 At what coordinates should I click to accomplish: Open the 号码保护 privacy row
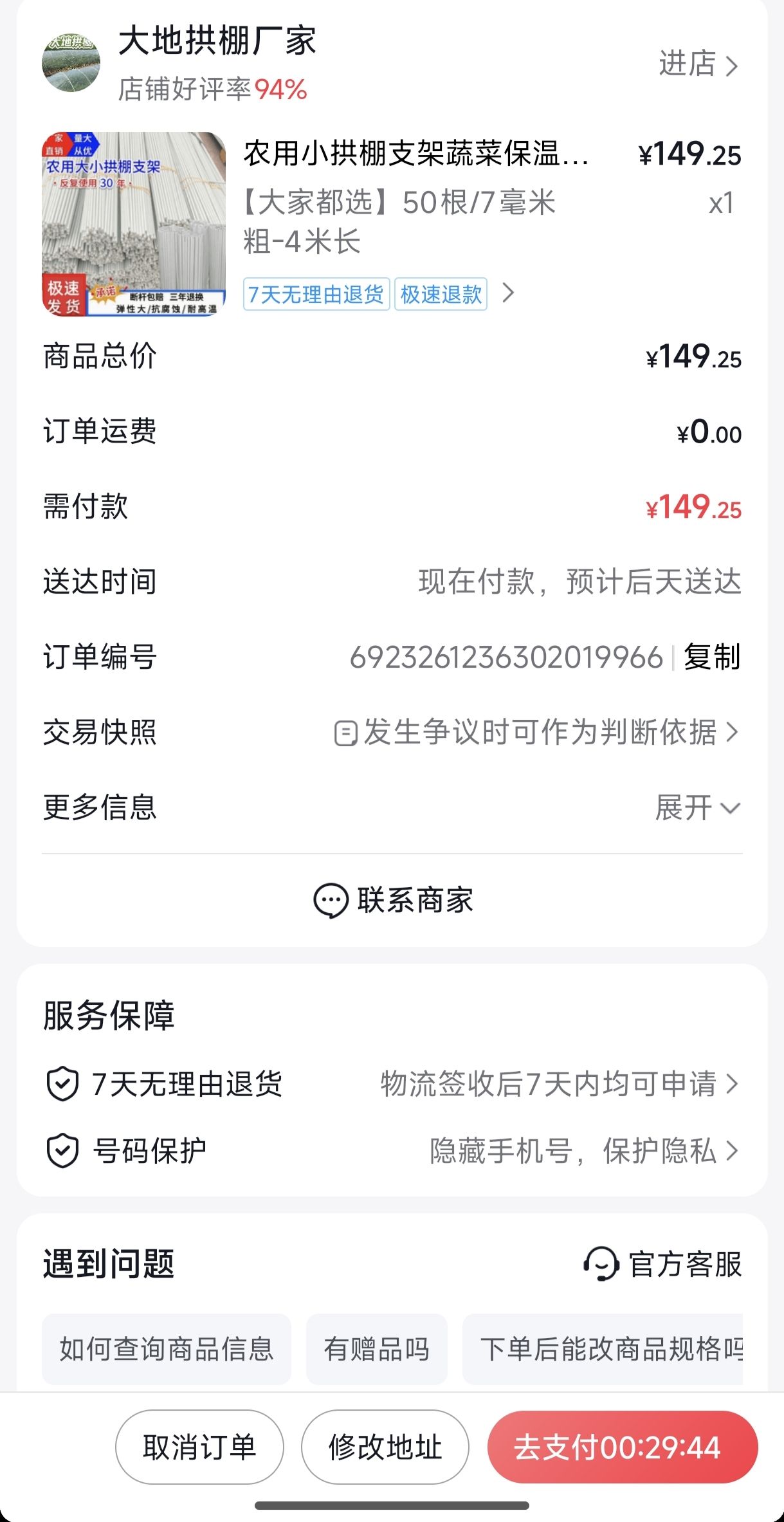[392, 1151]
